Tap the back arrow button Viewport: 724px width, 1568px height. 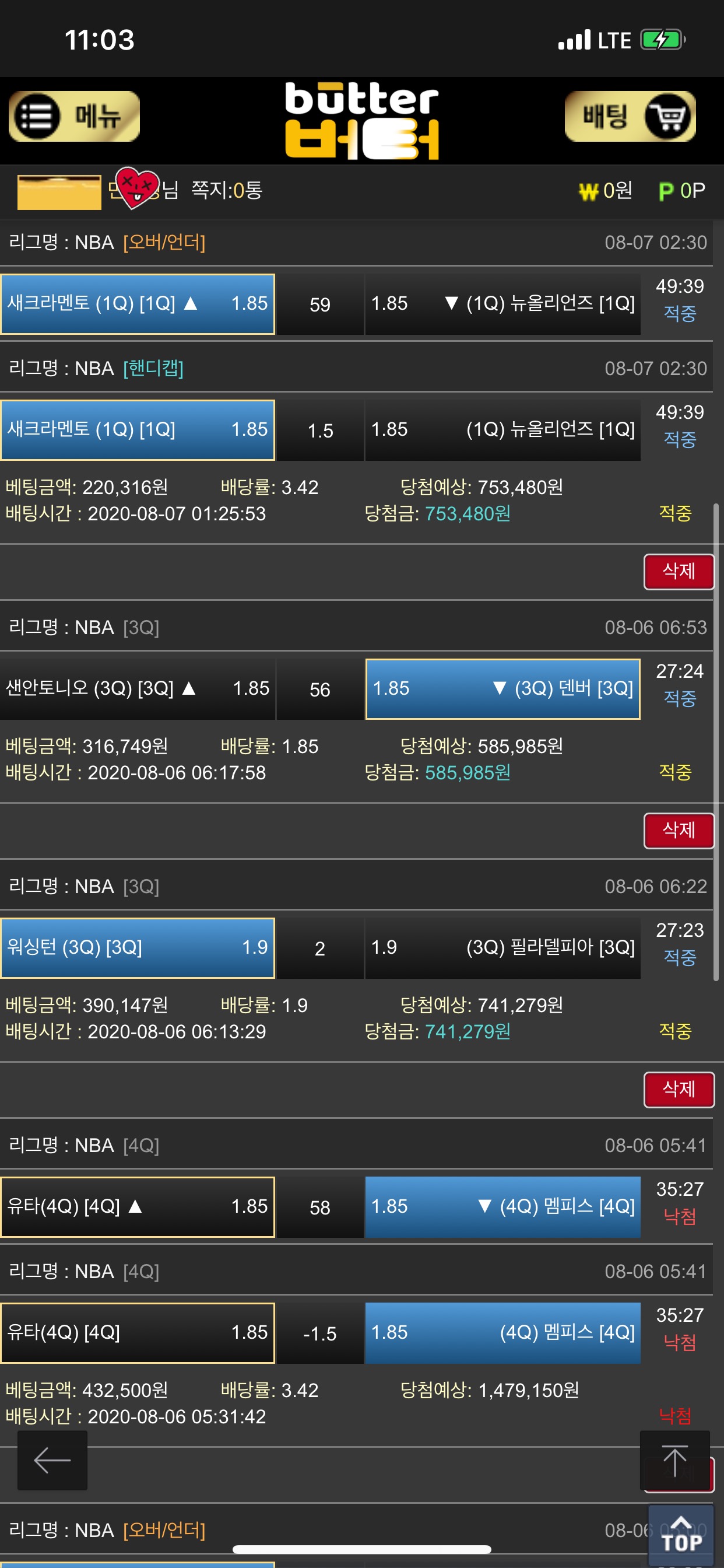(52, 1459)
